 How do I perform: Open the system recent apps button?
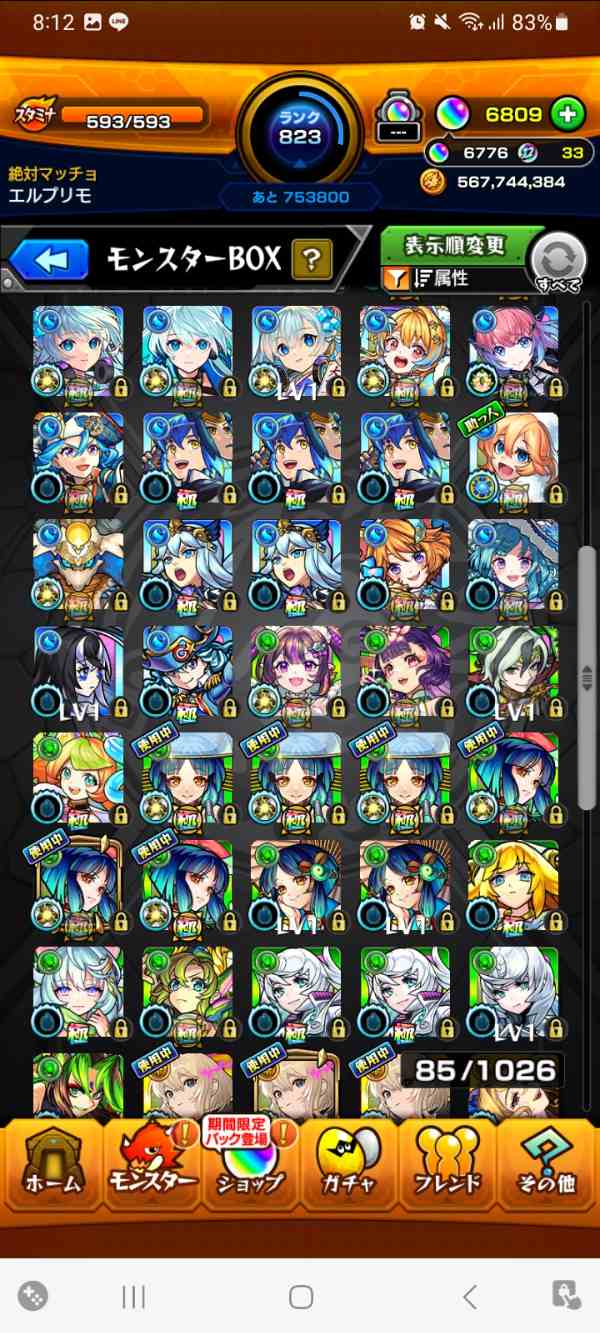(133, 1297)
